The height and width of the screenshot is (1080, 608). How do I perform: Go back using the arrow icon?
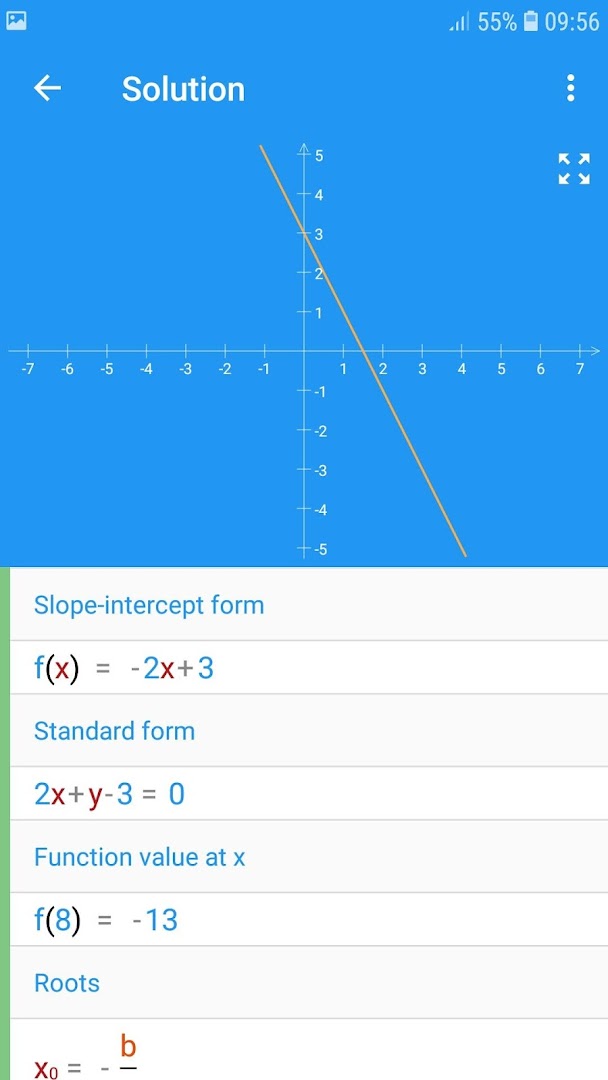tap(48, 88)
